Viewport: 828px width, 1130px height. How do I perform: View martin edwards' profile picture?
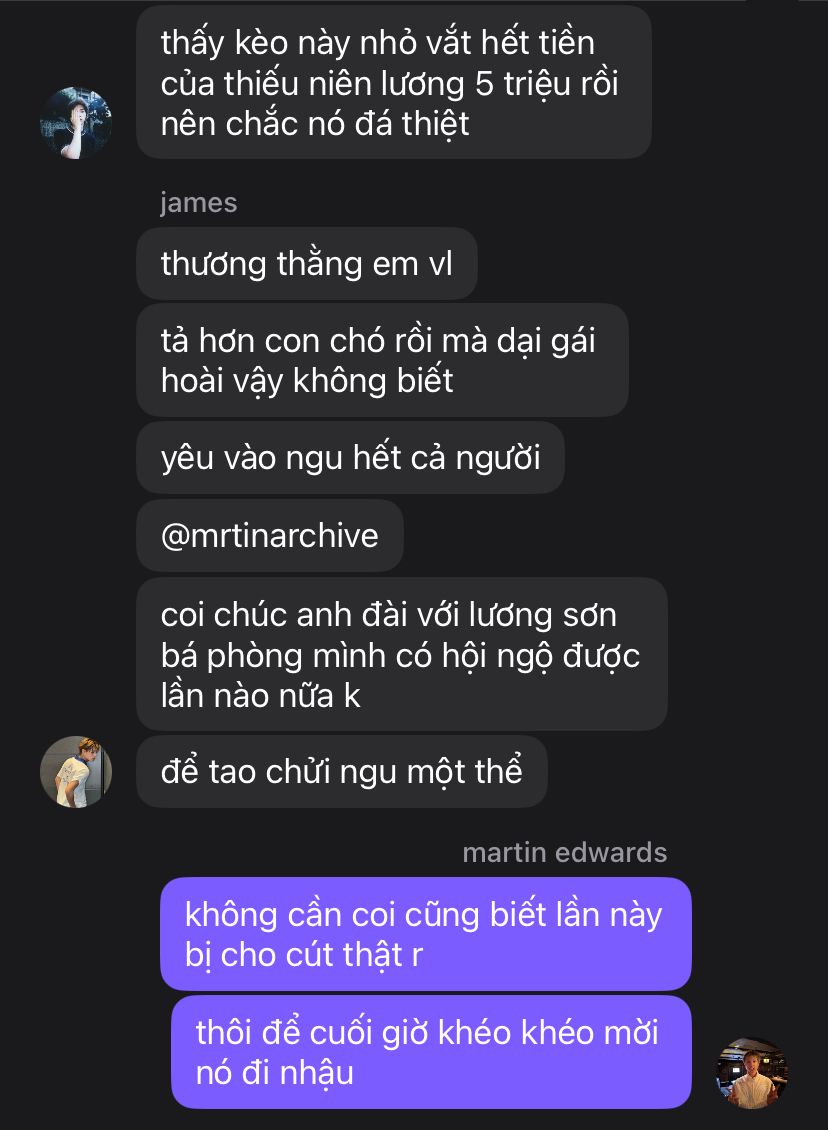(x=752, y=1072)
